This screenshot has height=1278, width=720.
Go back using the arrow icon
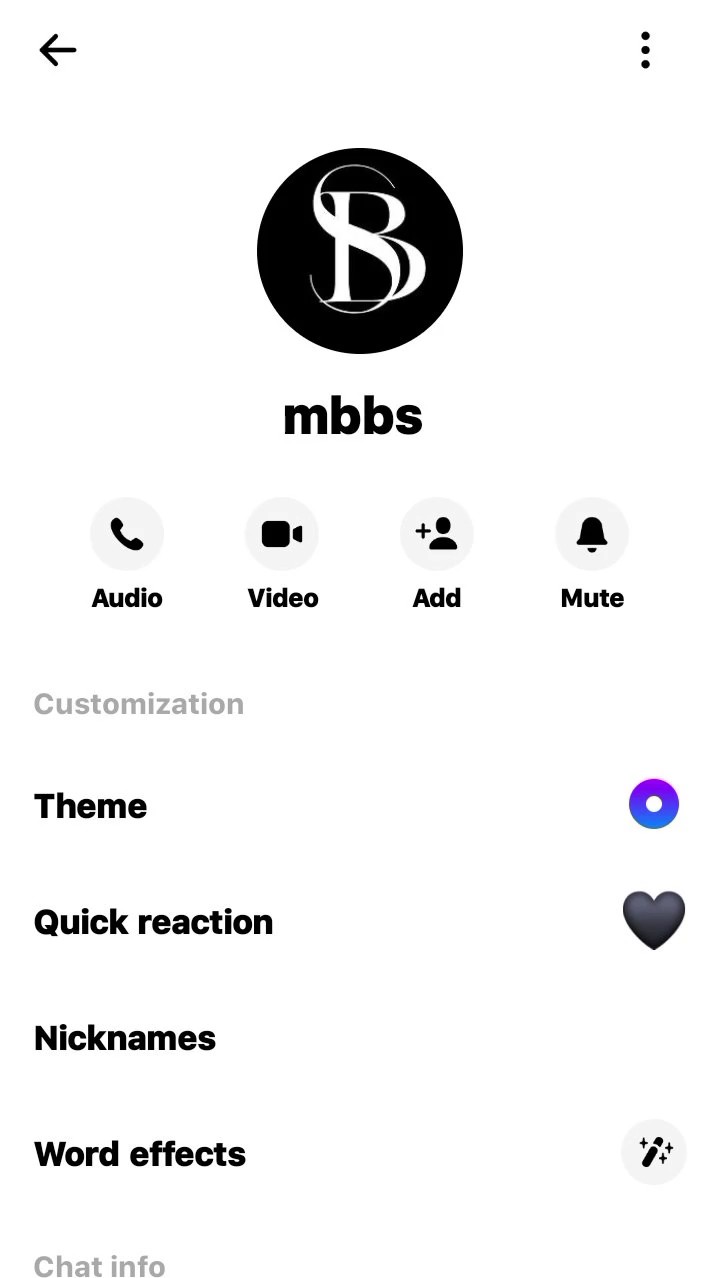coord(58,50)
